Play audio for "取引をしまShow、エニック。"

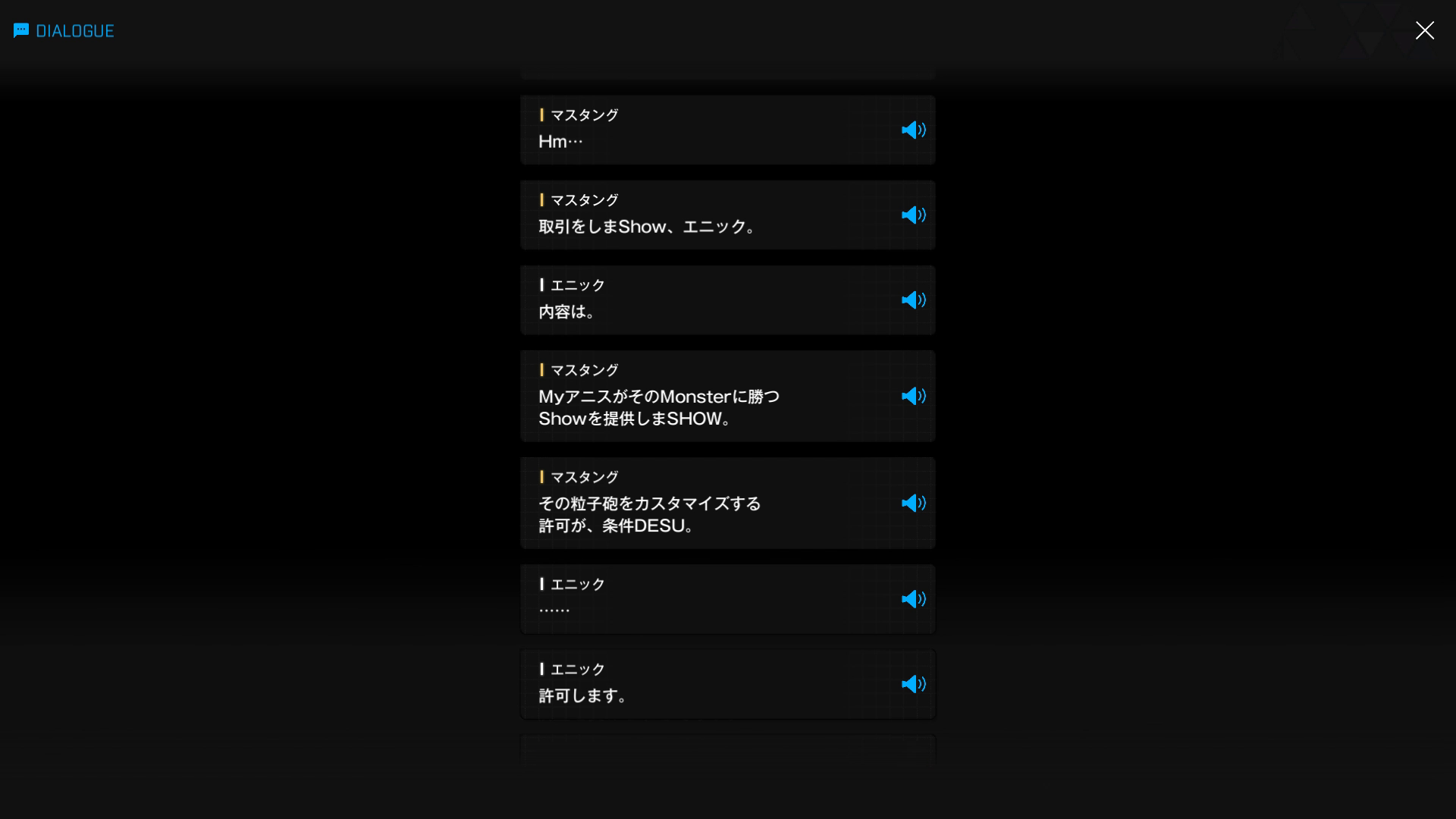[x=913, y=215]
